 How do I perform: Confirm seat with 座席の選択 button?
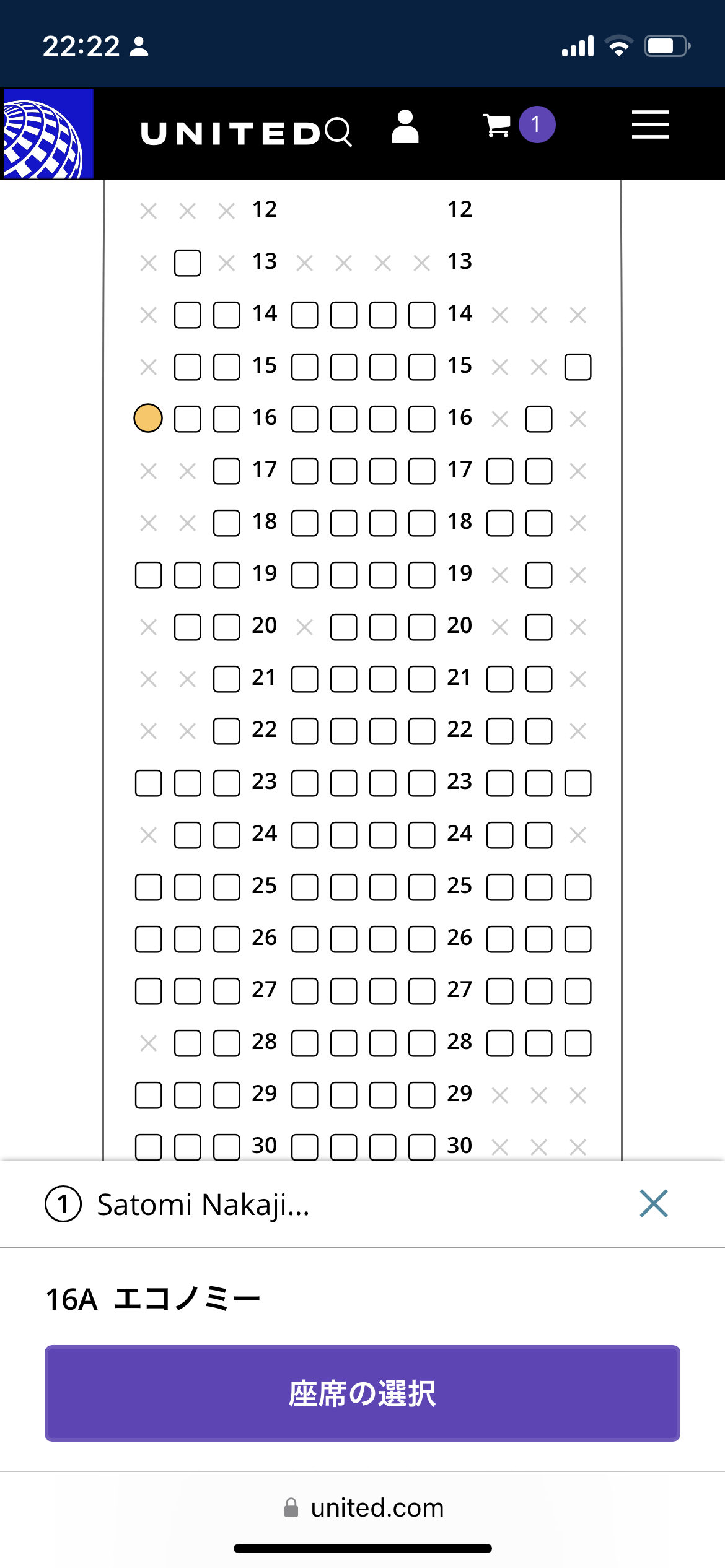(362, 1393)
